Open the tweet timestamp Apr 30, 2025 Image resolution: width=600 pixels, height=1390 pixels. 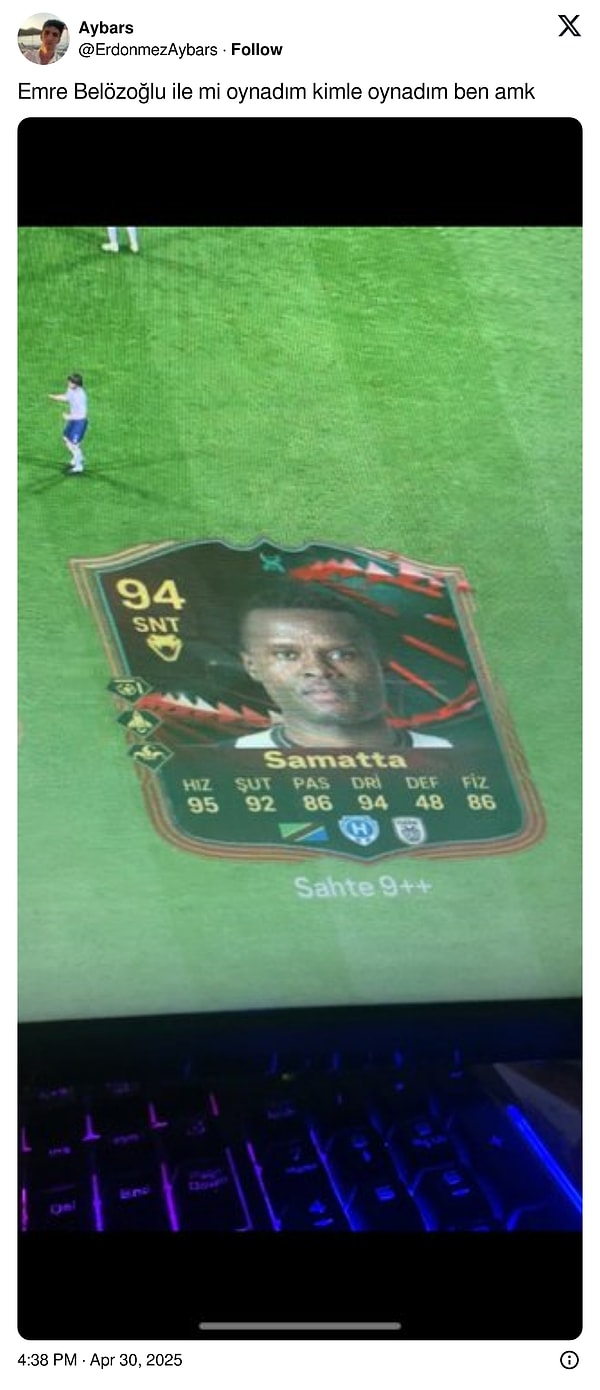coord(100,1360)
